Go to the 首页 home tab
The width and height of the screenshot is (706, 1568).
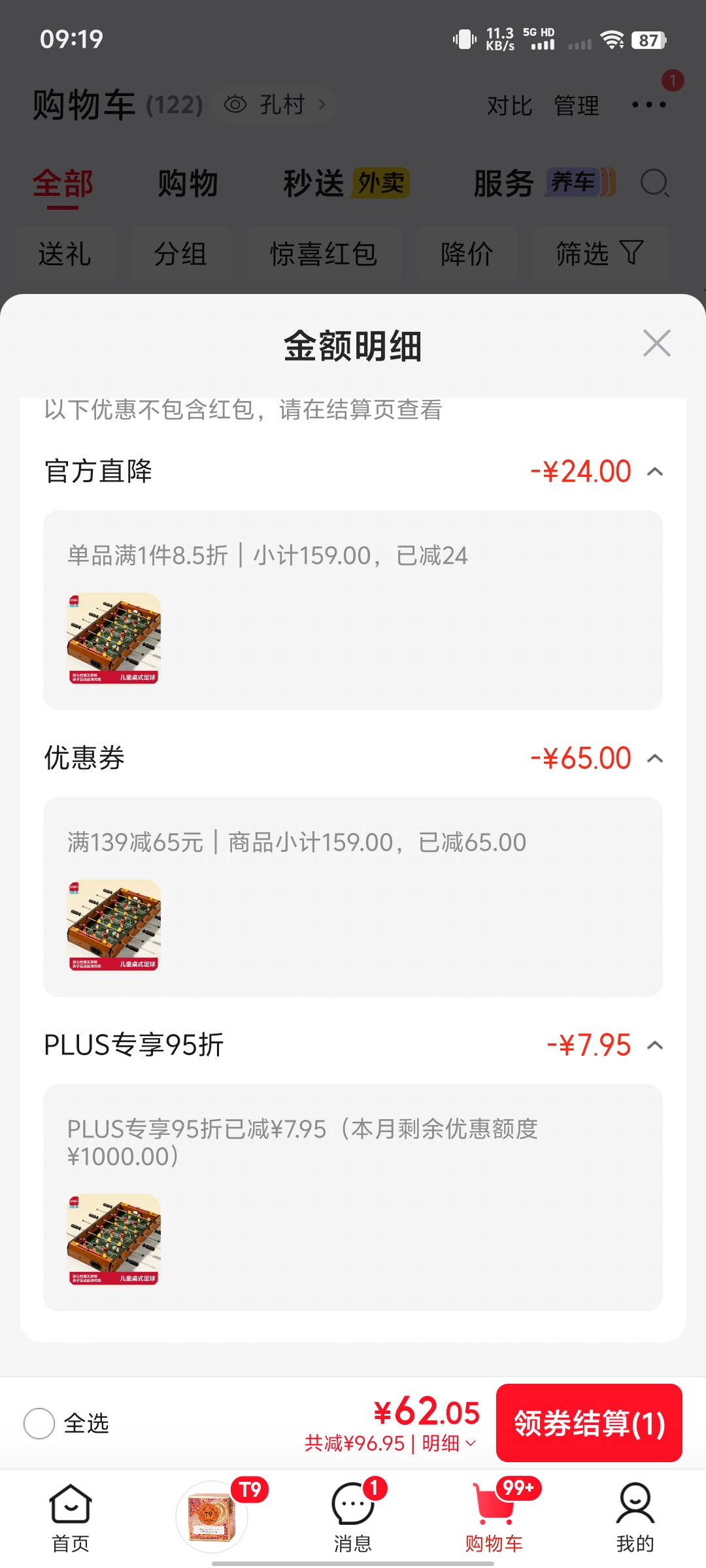coord(71,1518)
